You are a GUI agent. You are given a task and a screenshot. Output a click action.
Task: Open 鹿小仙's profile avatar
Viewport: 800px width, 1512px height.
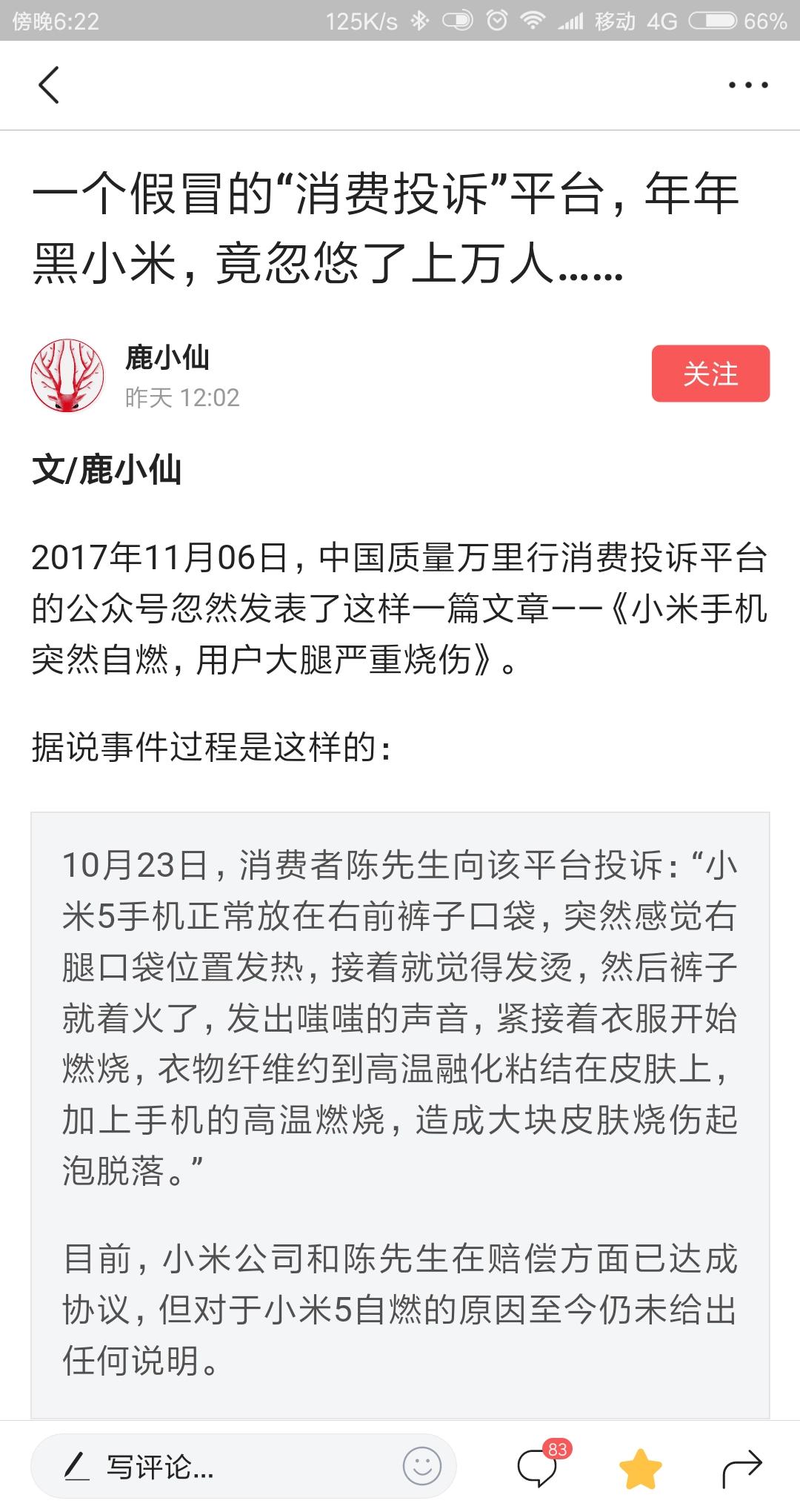[67, 376]
